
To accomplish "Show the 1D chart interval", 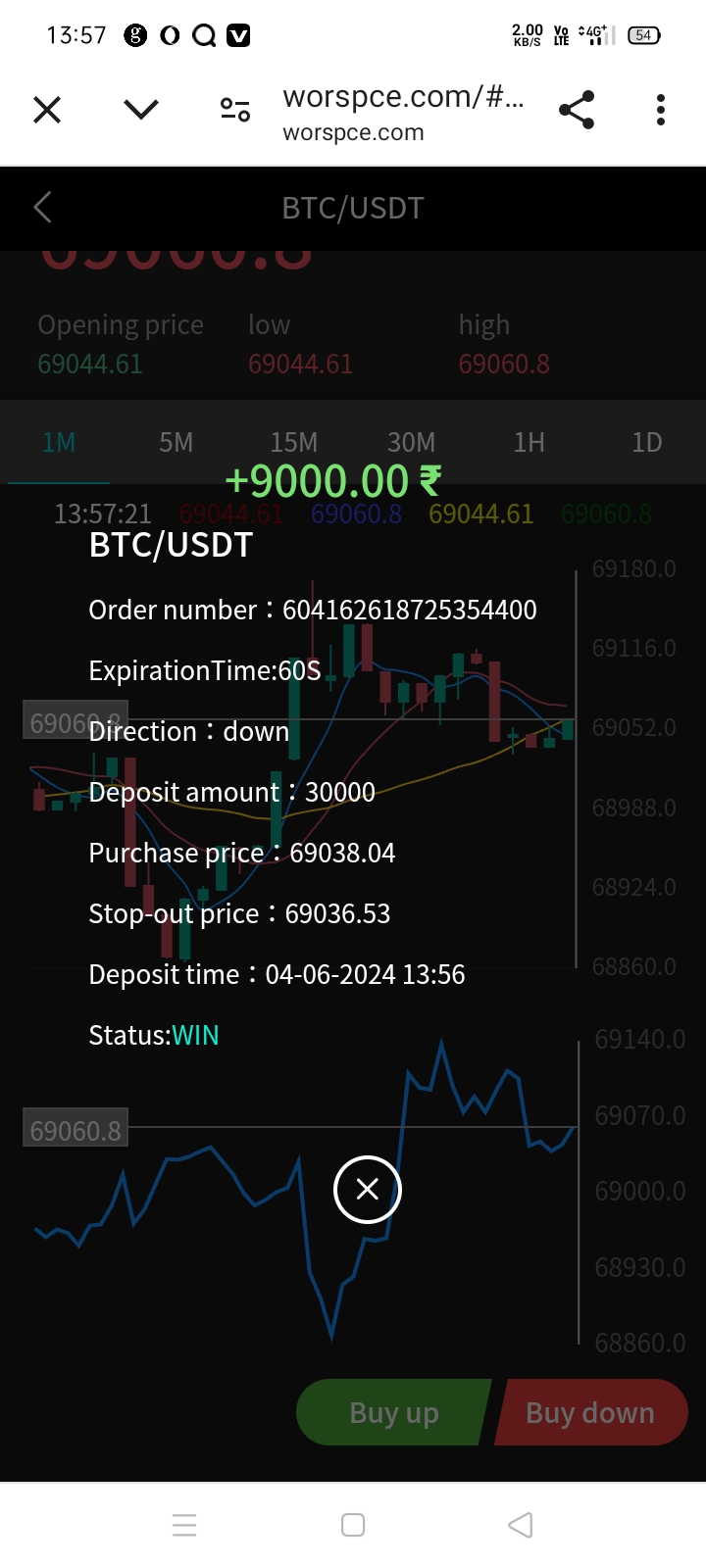I will (x=646, y=443).
